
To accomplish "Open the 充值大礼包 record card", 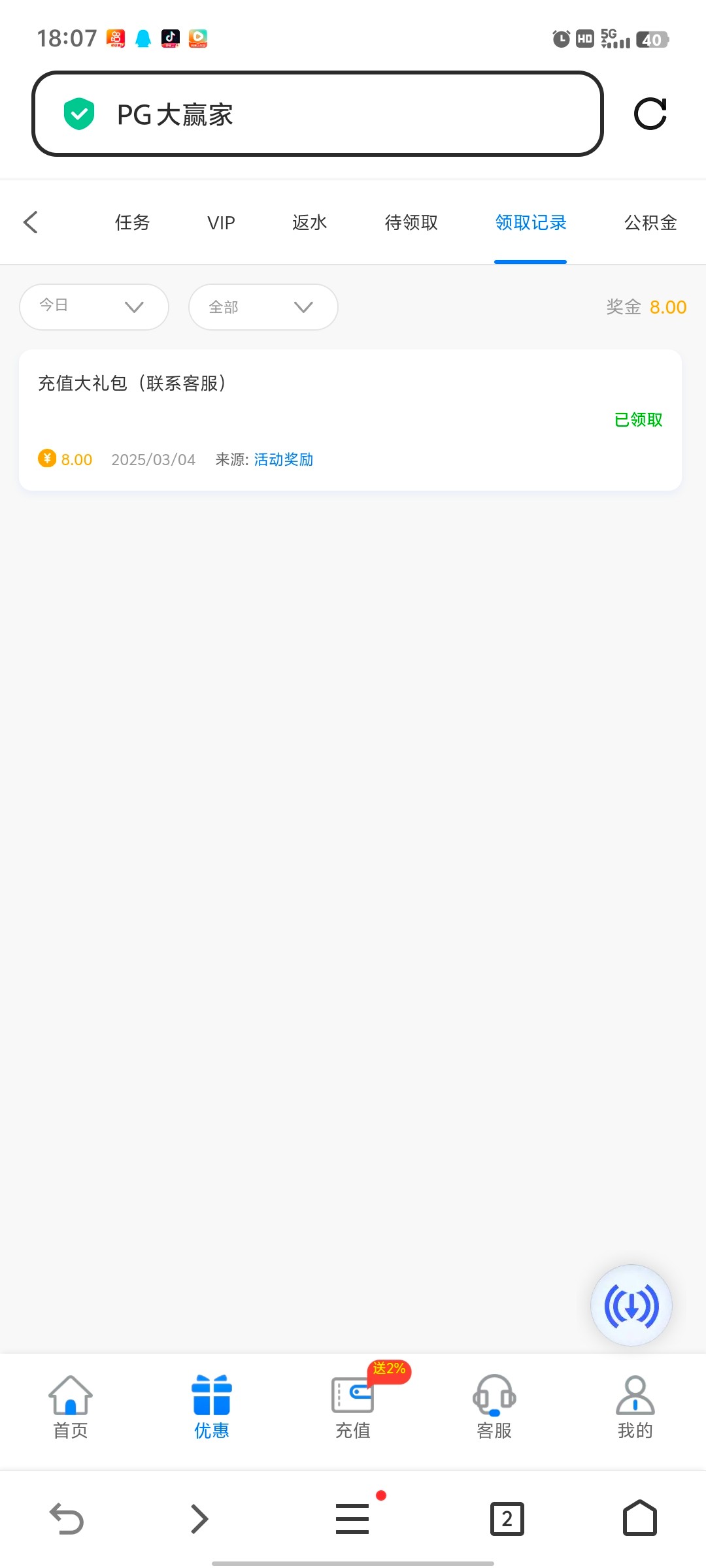I will [x=350, y=420].
